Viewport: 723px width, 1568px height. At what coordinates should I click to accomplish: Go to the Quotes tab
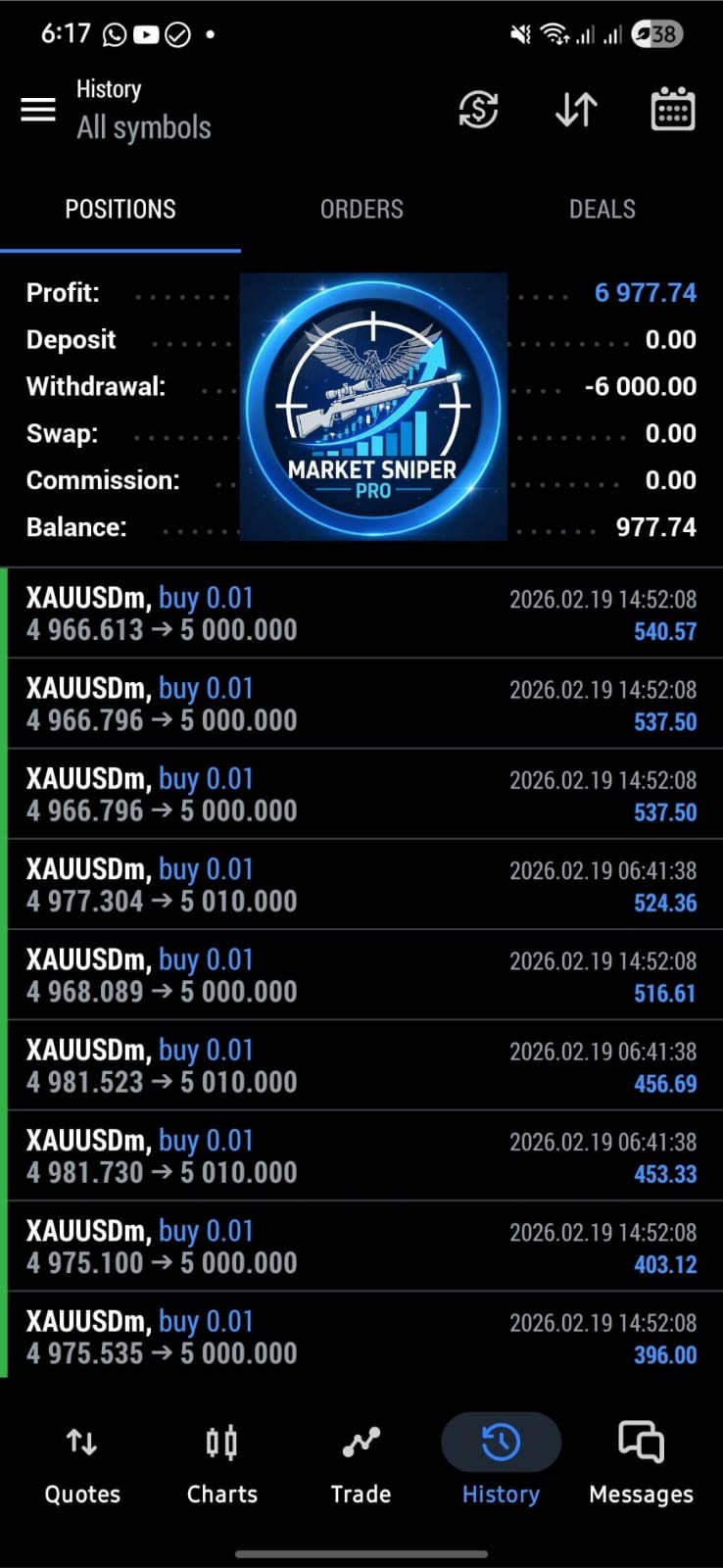82,1464
